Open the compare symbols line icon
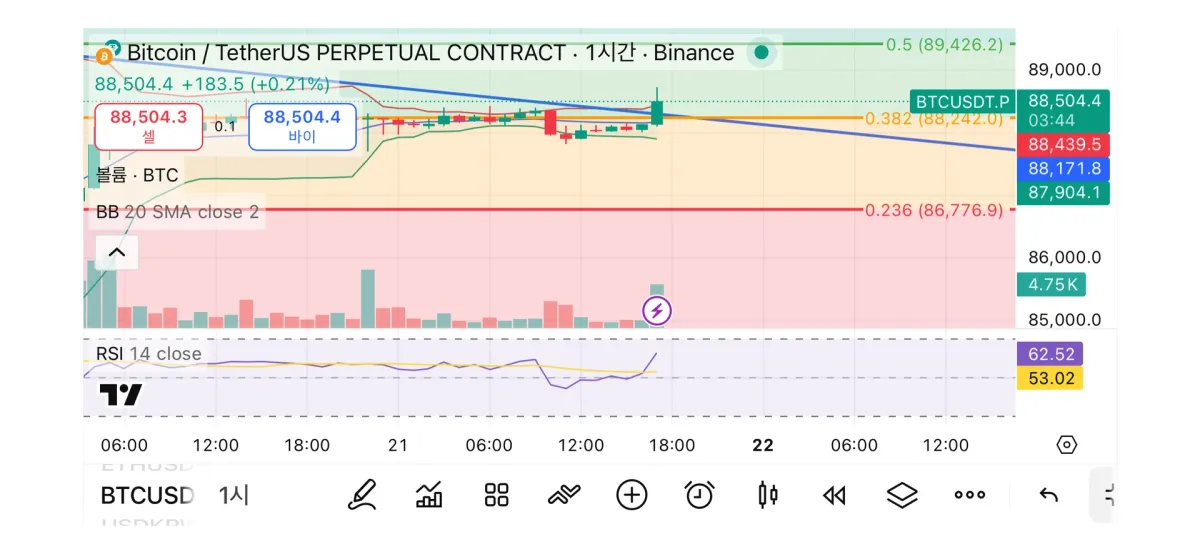This screenshot has width=1200, height=554. click(x=564, y=495)
